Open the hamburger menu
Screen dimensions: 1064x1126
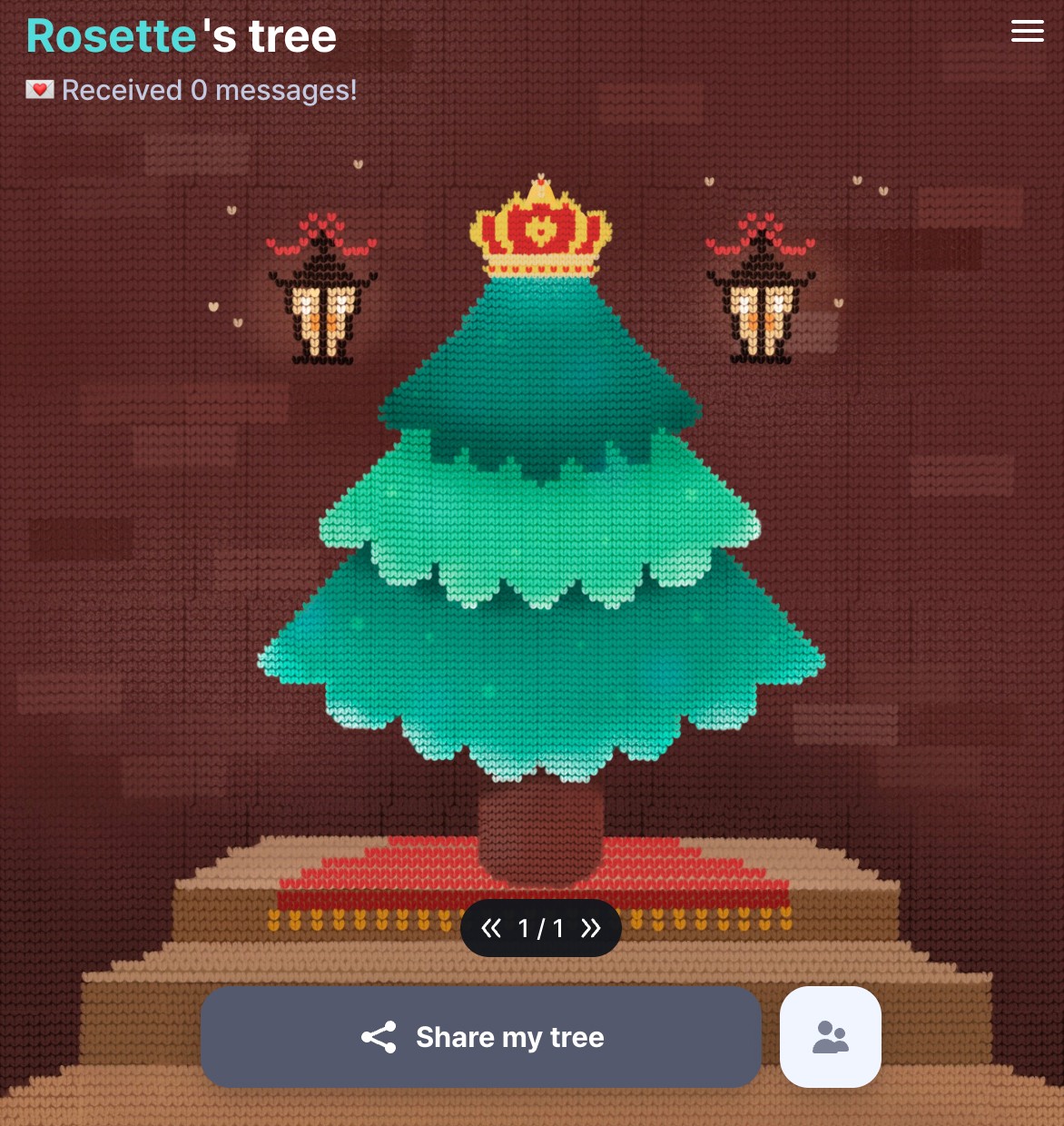click(1027, 31)
